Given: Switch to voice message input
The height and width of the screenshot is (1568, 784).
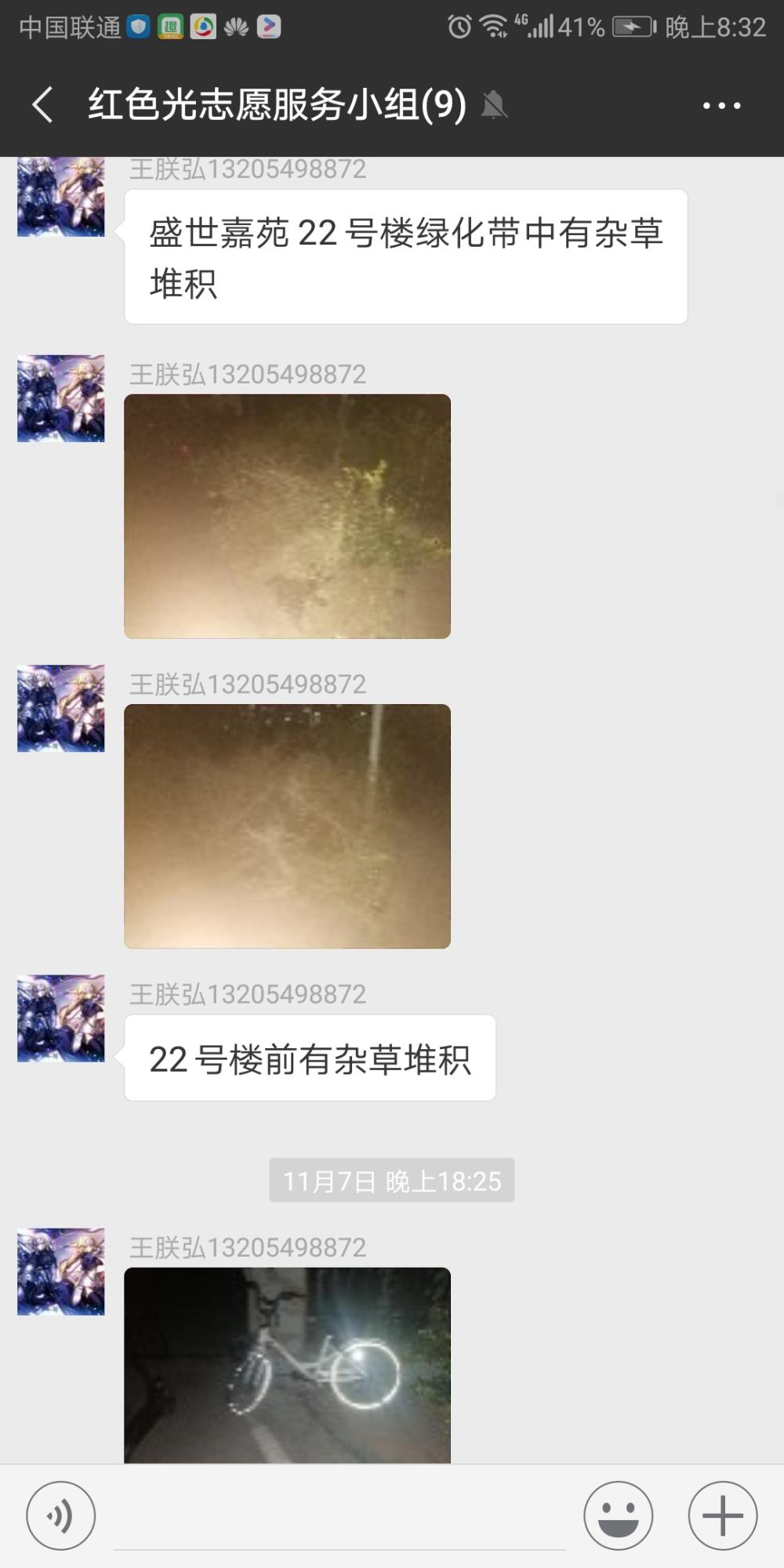Looking at the screenshot, I should pos(61,1515).
